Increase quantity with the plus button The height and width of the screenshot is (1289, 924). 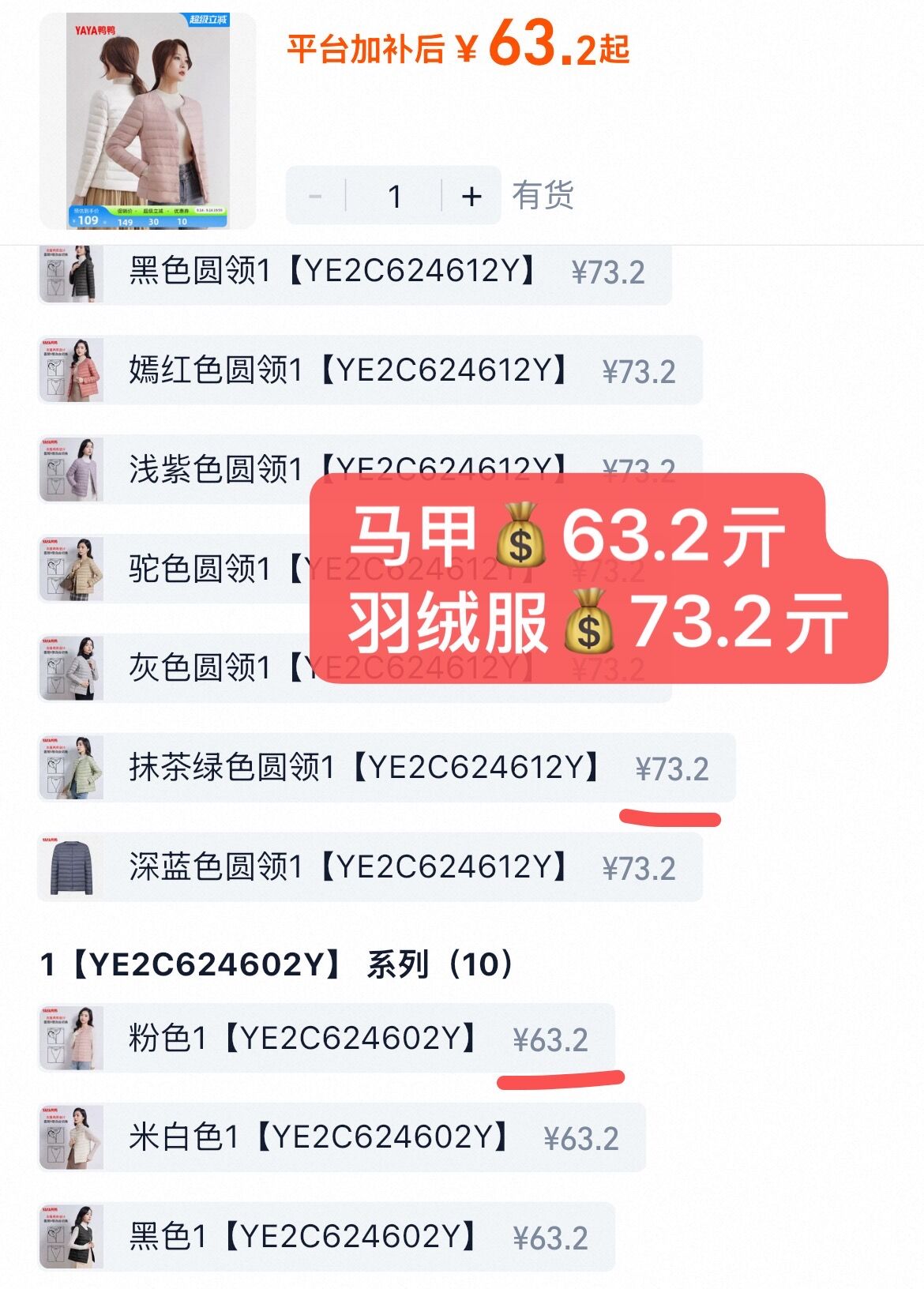tap(471, 196)
